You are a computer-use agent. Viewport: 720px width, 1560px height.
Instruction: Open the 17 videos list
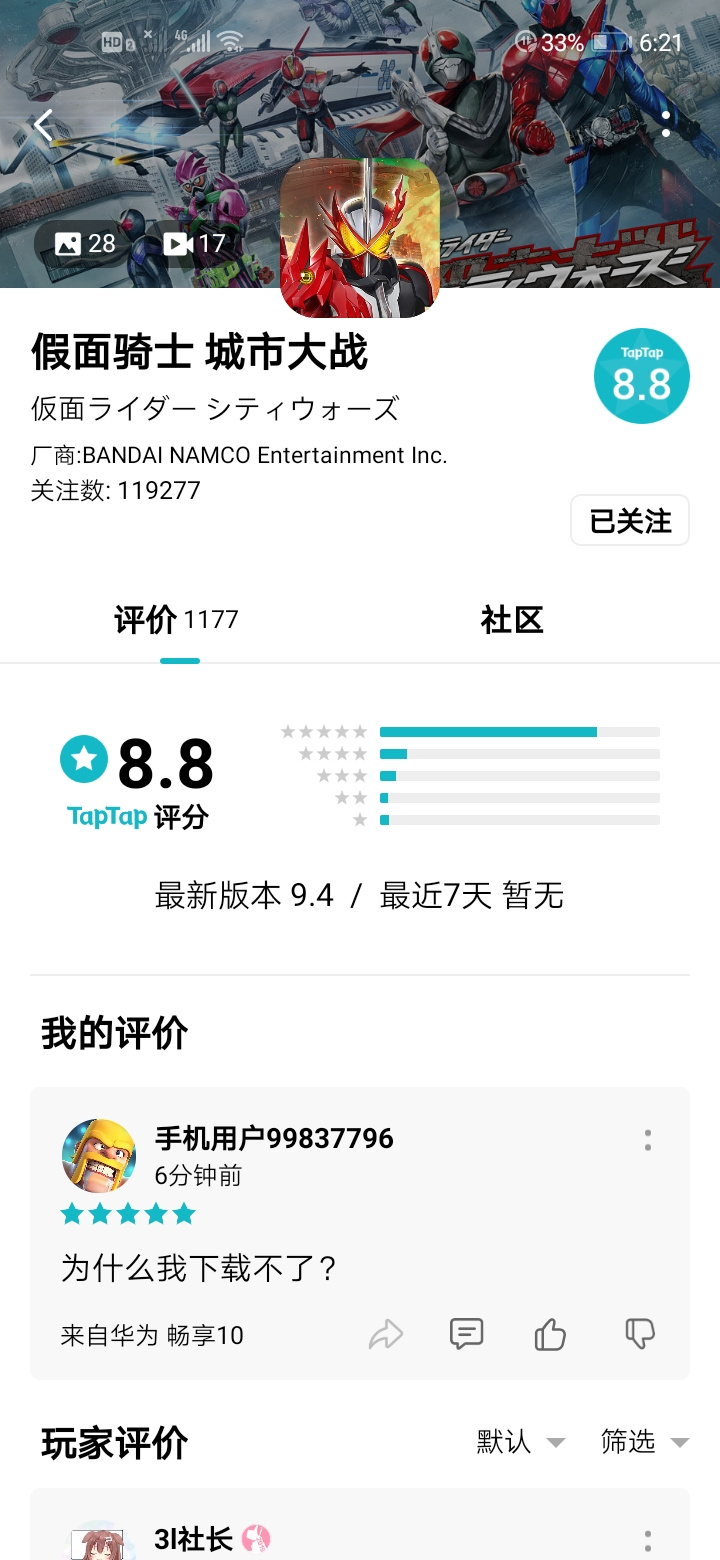(194, 243)
